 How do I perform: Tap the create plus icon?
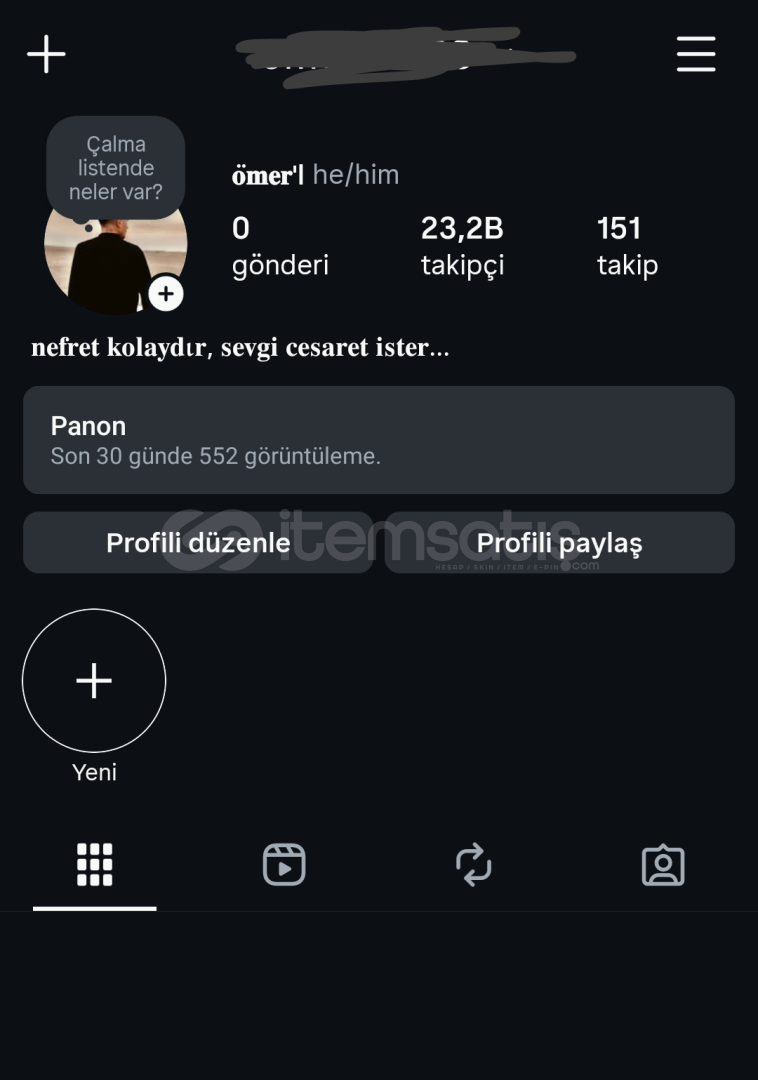click(x=46, y=54)
